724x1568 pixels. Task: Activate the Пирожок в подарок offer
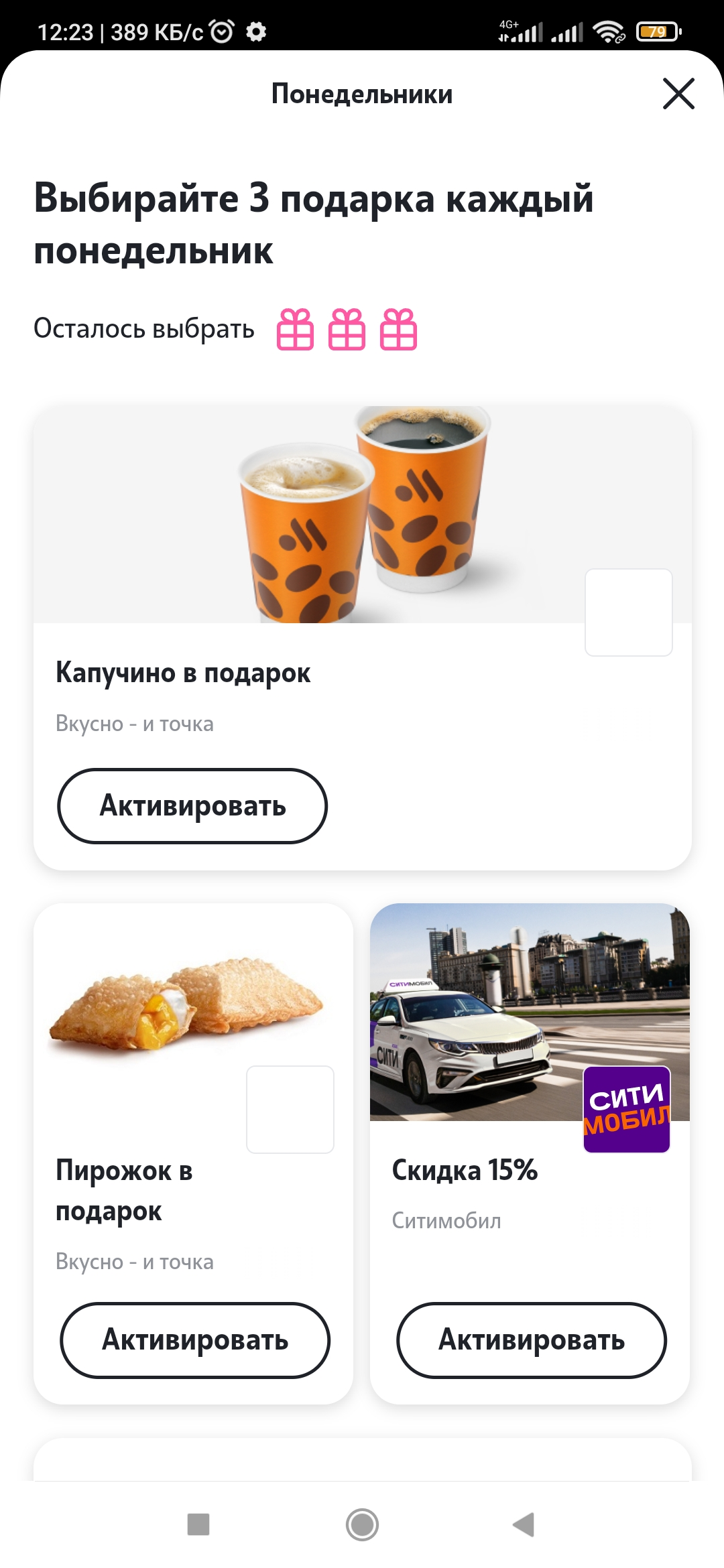click(x=195, y=1340)
